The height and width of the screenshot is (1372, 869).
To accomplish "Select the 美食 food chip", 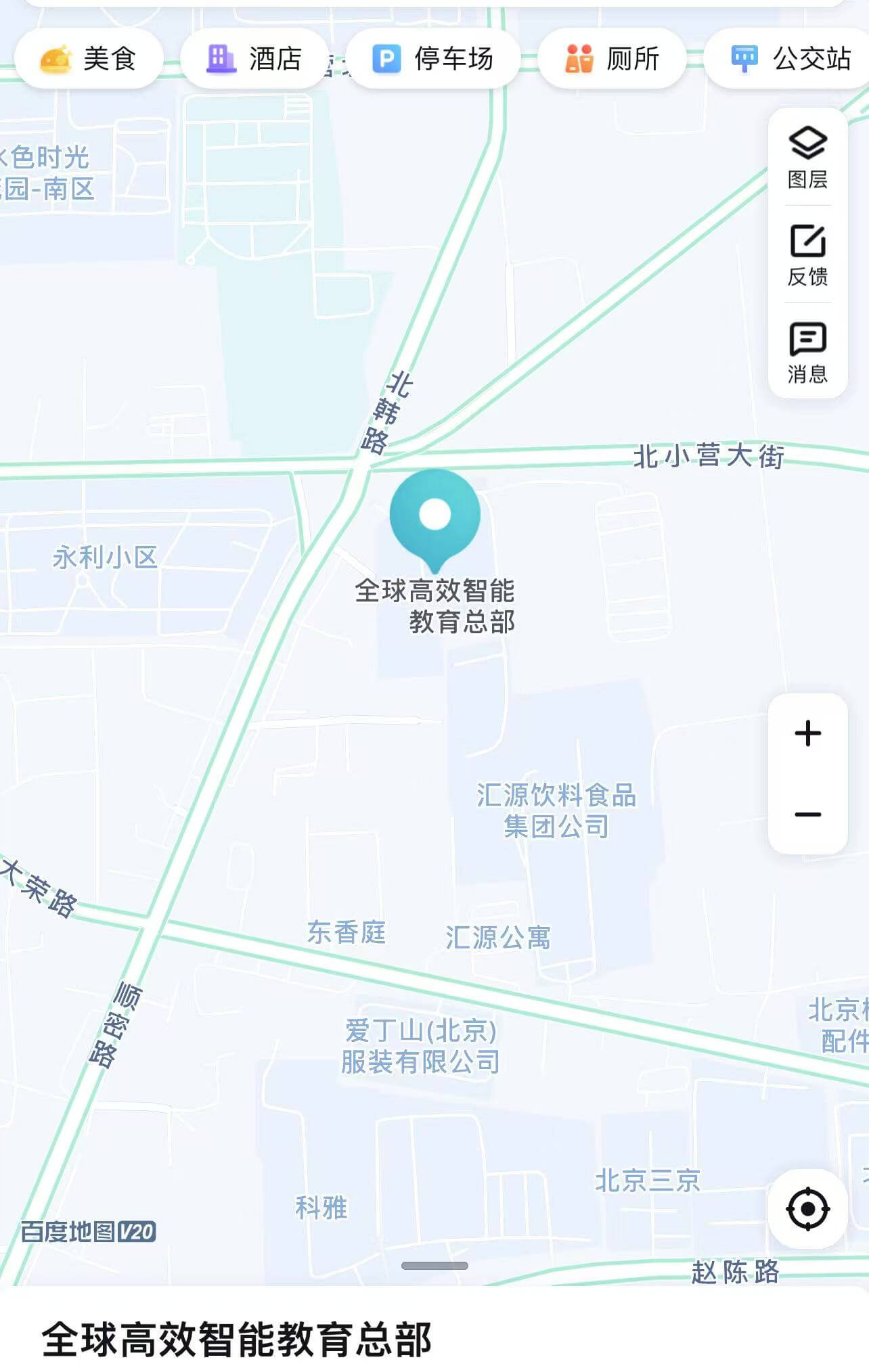I will point(89,59).
